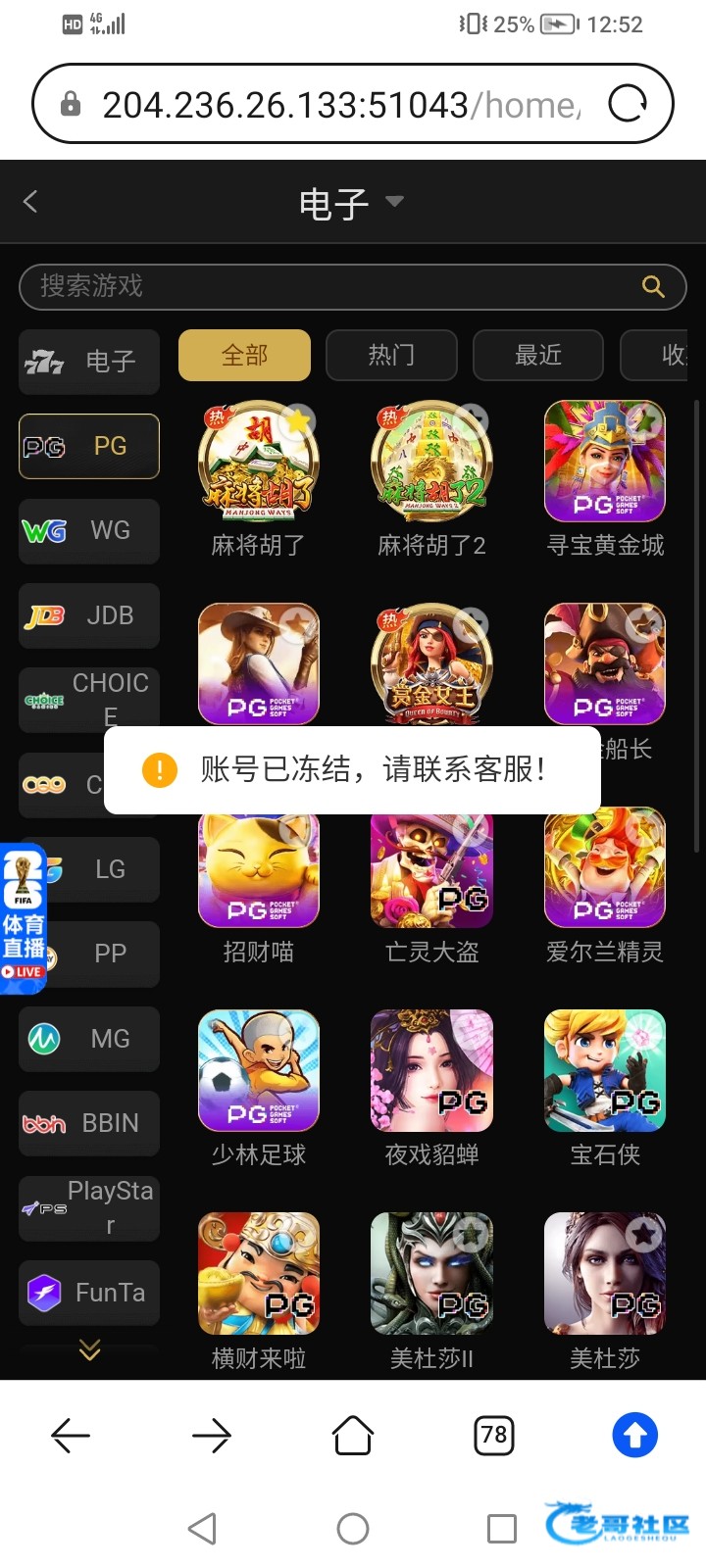
Task: Open the browser tabs counter showing 78
Action: tap(494, 1436)
